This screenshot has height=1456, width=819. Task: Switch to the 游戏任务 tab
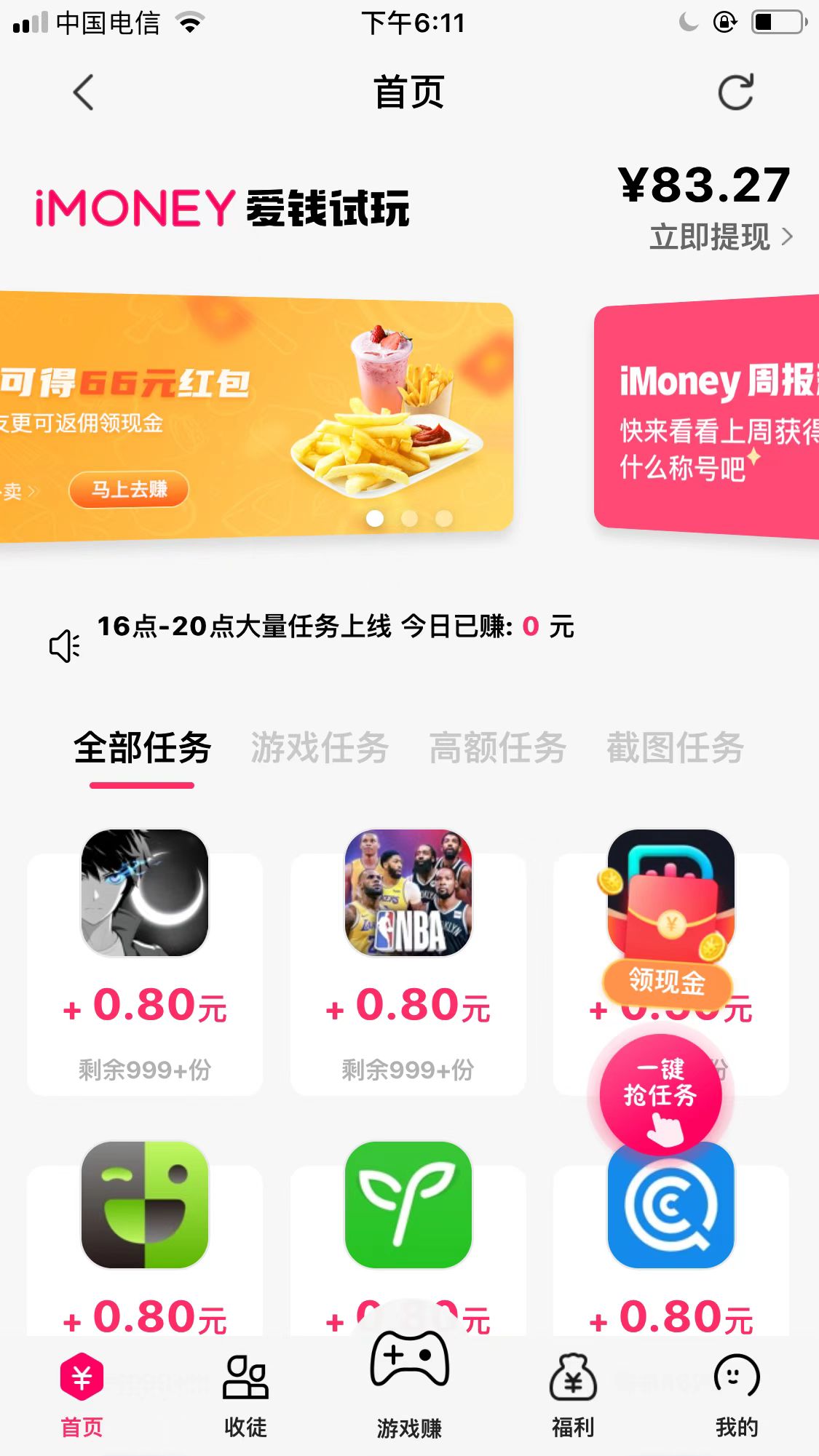320,749
